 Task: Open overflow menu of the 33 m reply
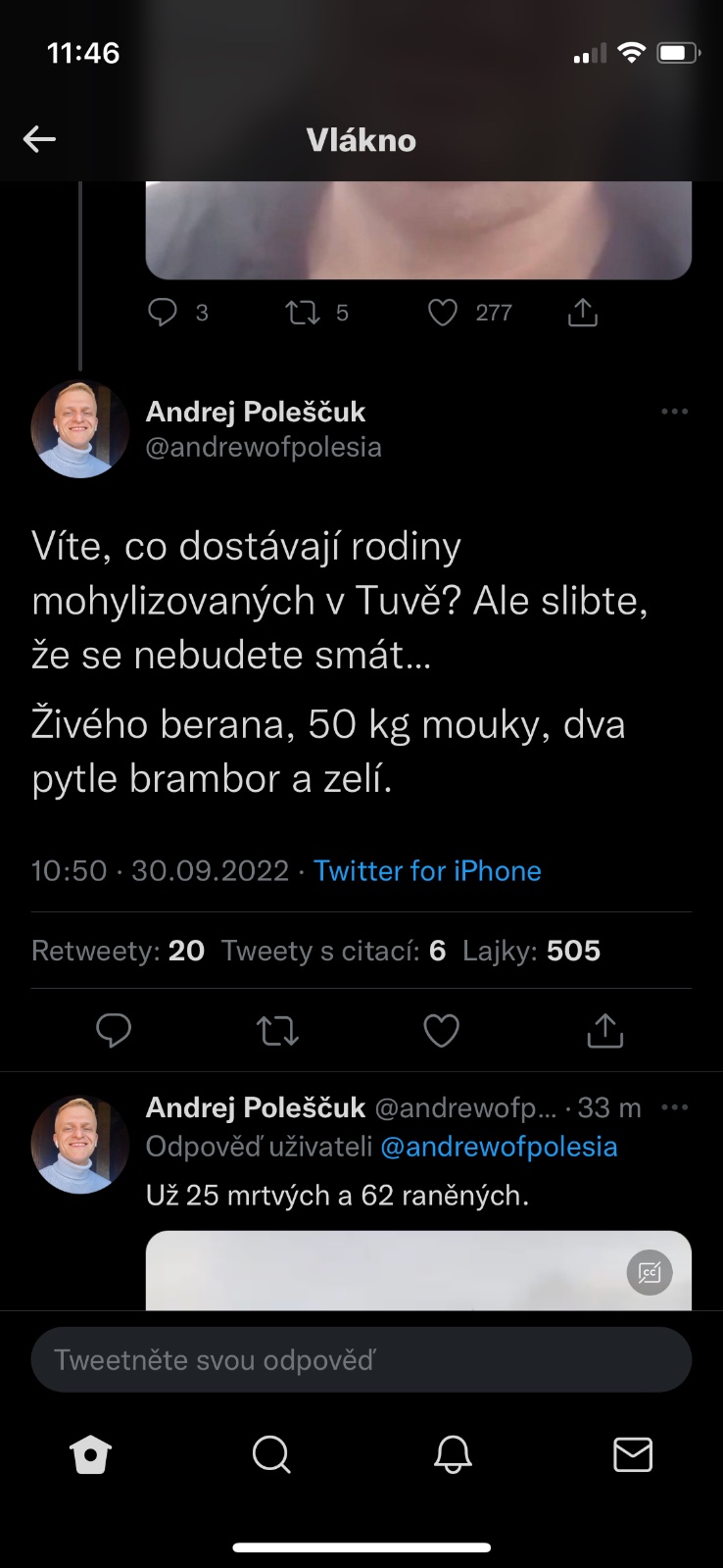[674, 1107]
